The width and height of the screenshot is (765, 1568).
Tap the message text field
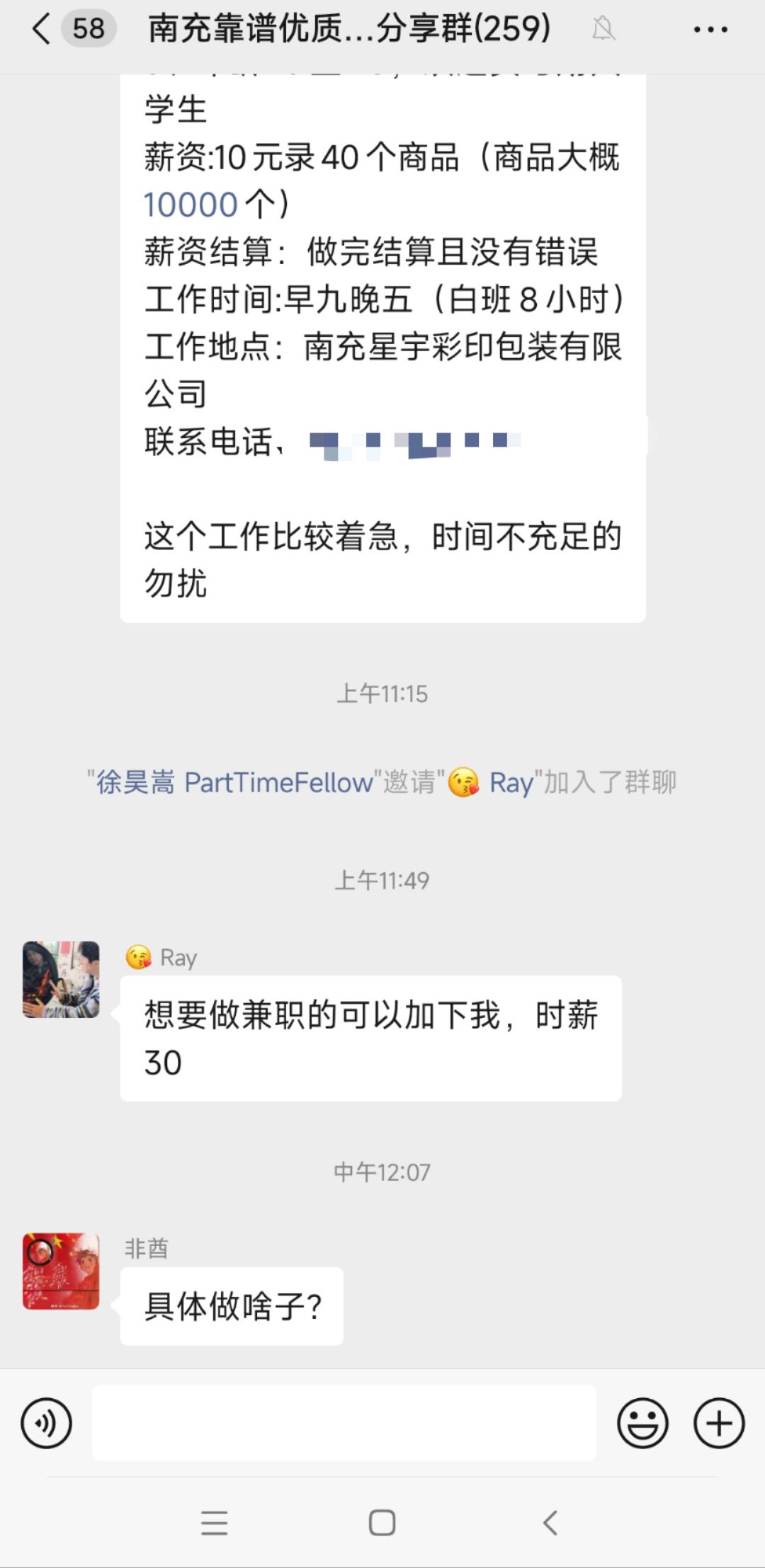(x=344, y=1423)
